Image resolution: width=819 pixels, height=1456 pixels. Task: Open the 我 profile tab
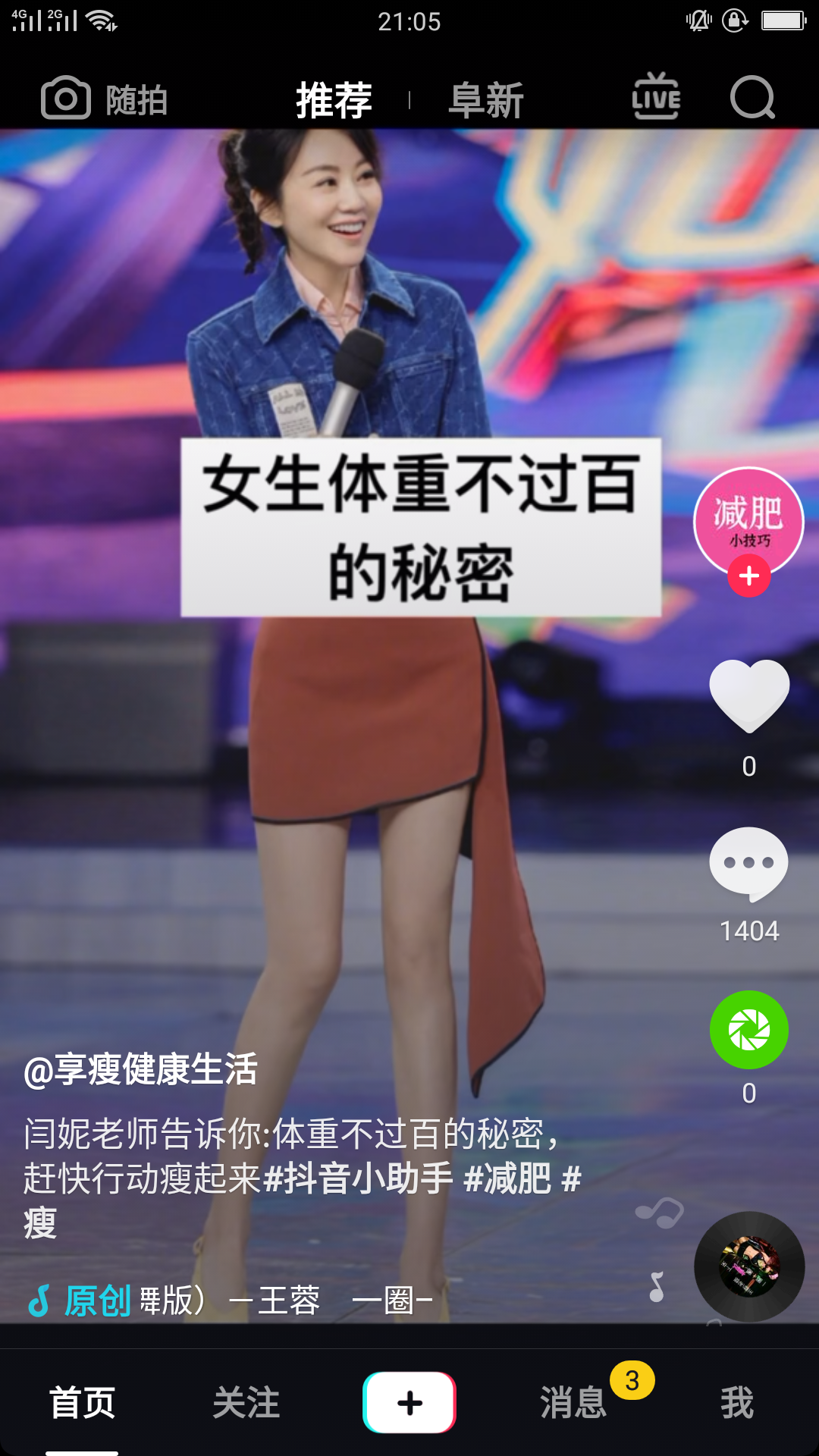737,1403
